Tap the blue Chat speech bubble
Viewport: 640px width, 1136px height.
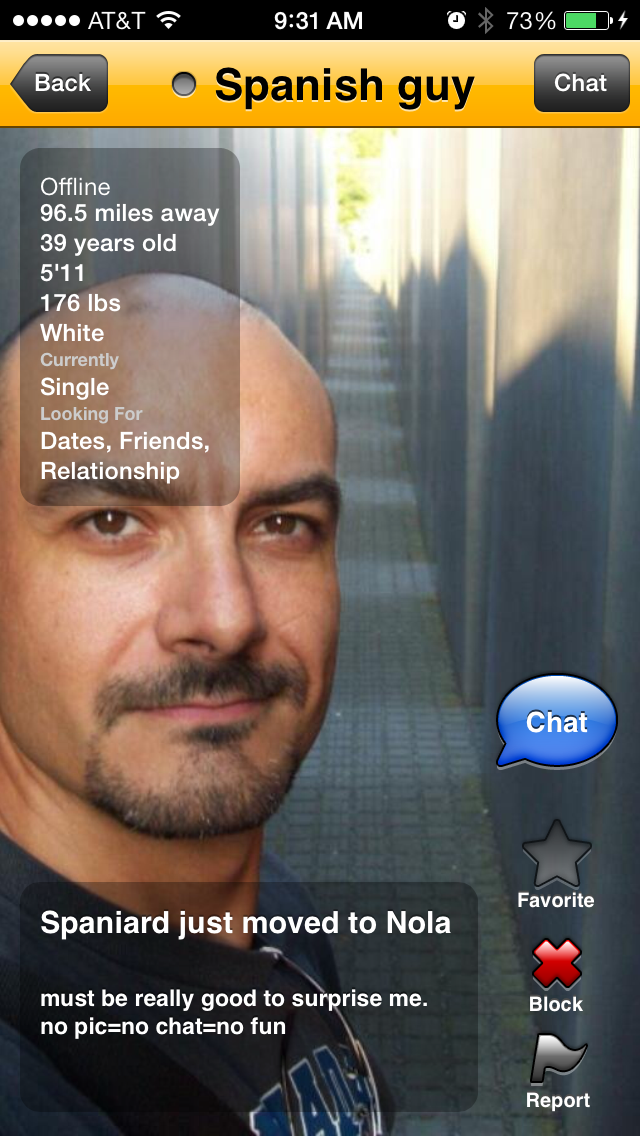(557, 721)
